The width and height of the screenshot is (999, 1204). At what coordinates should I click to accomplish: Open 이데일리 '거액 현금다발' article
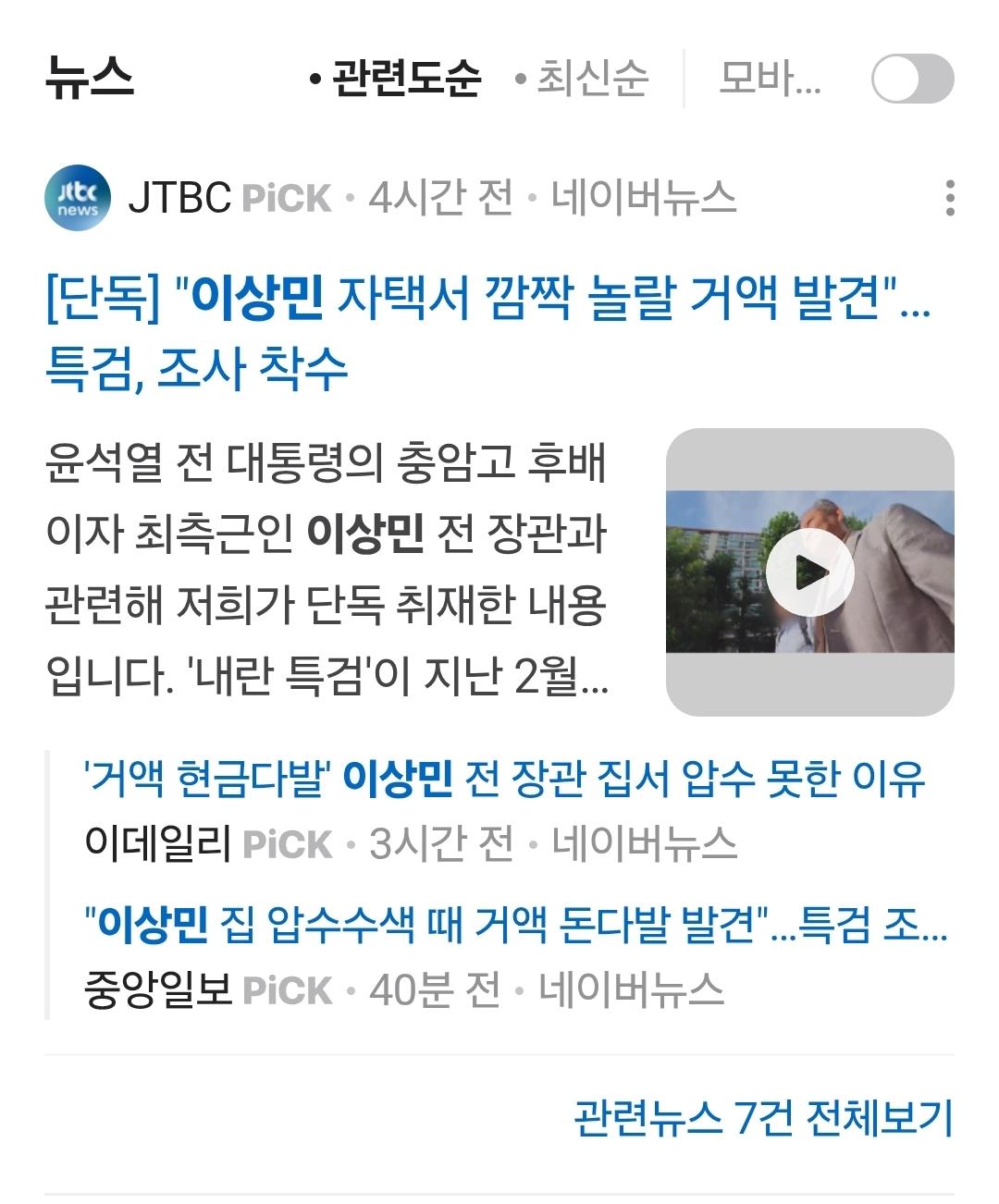[x=504, y=779]
